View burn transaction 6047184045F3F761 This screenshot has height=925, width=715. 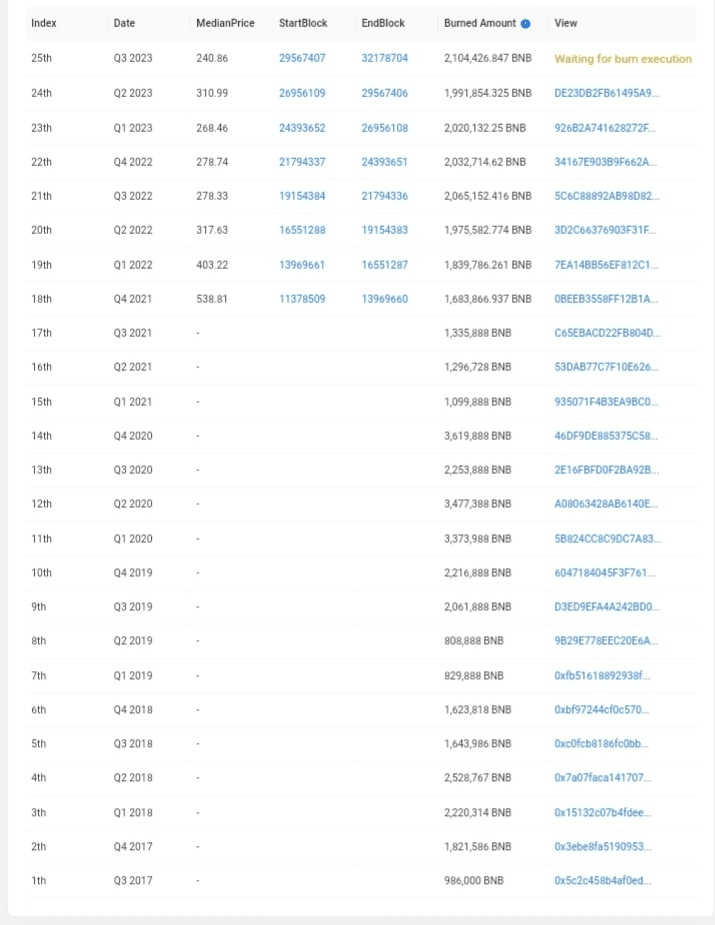606,573
